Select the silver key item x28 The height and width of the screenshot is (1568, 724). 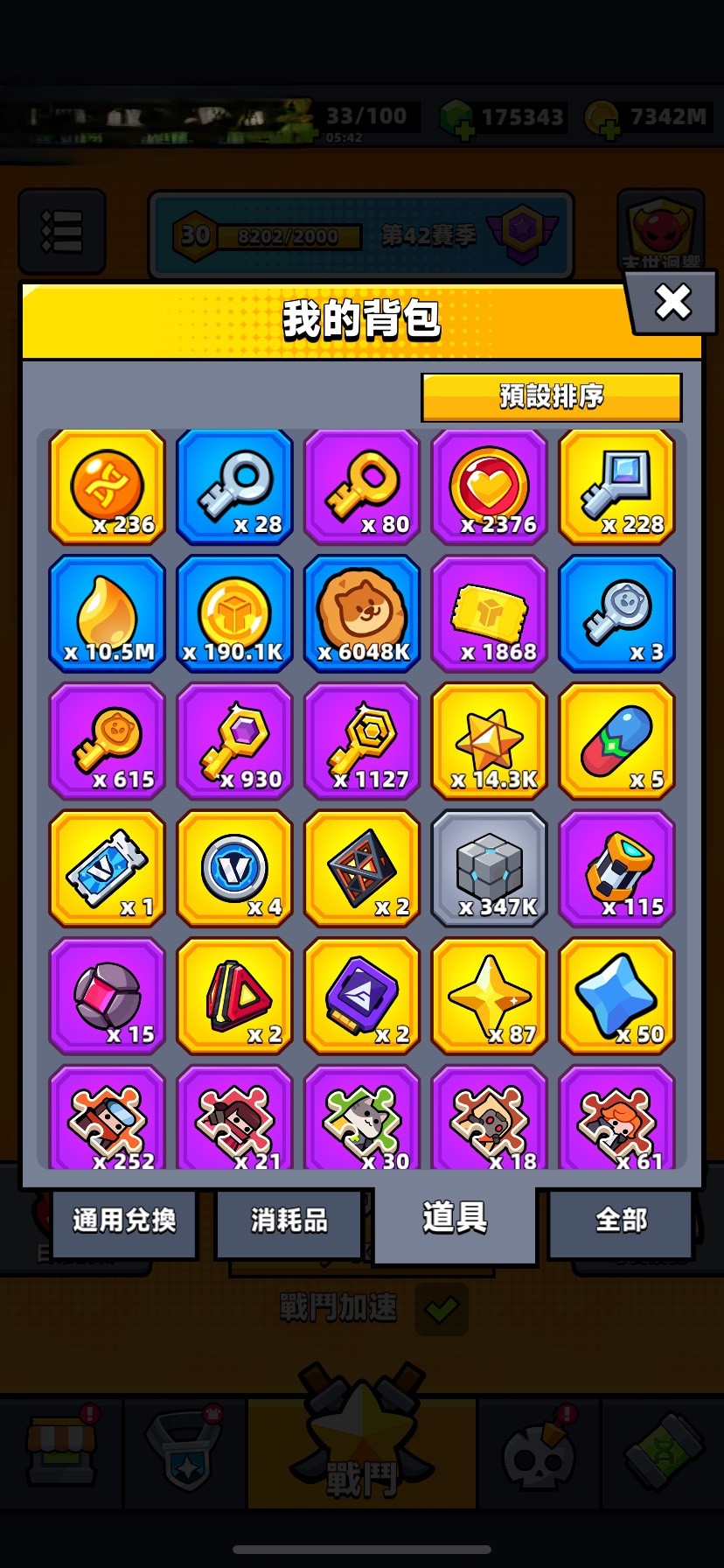234,487
